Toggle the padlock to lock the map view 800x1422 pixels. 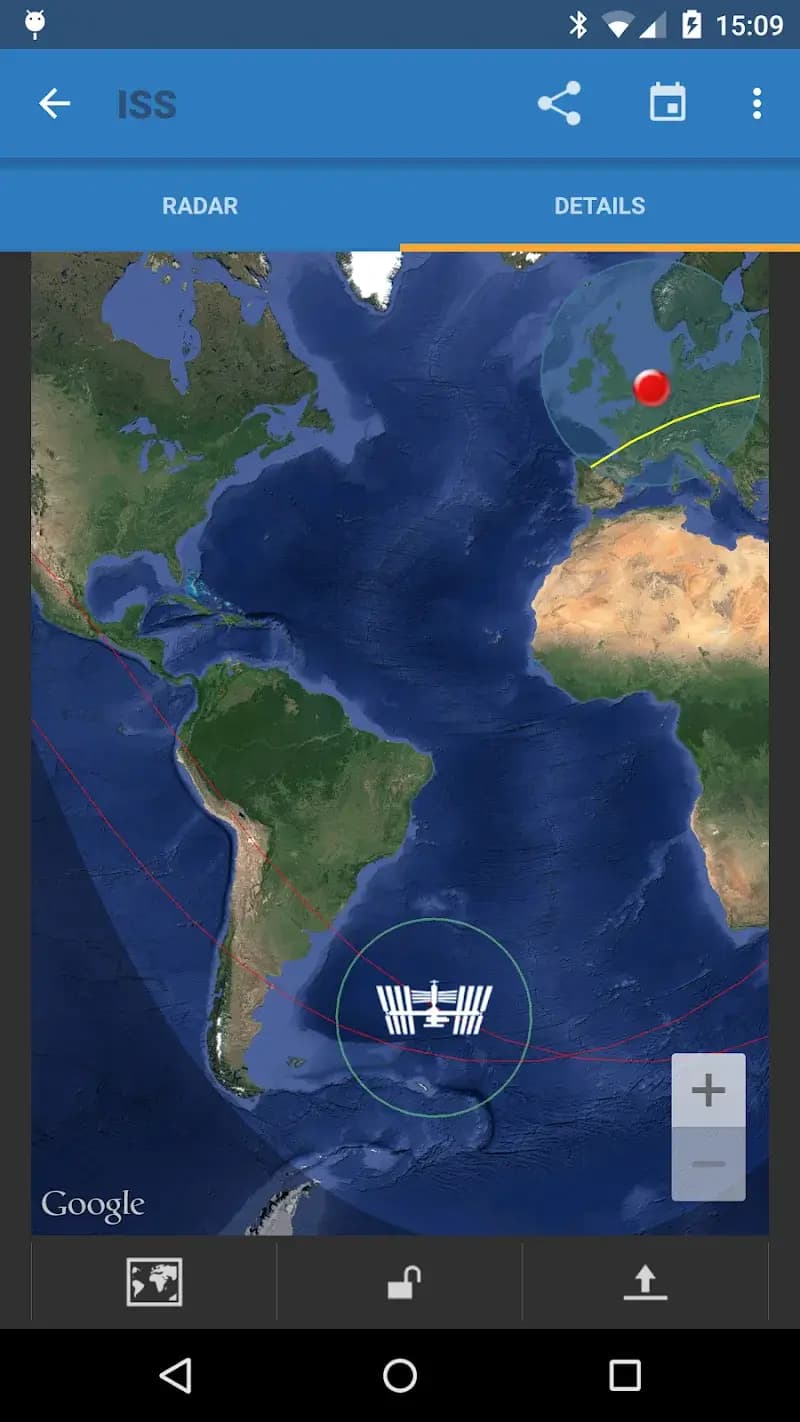[x=399, y=1283]
